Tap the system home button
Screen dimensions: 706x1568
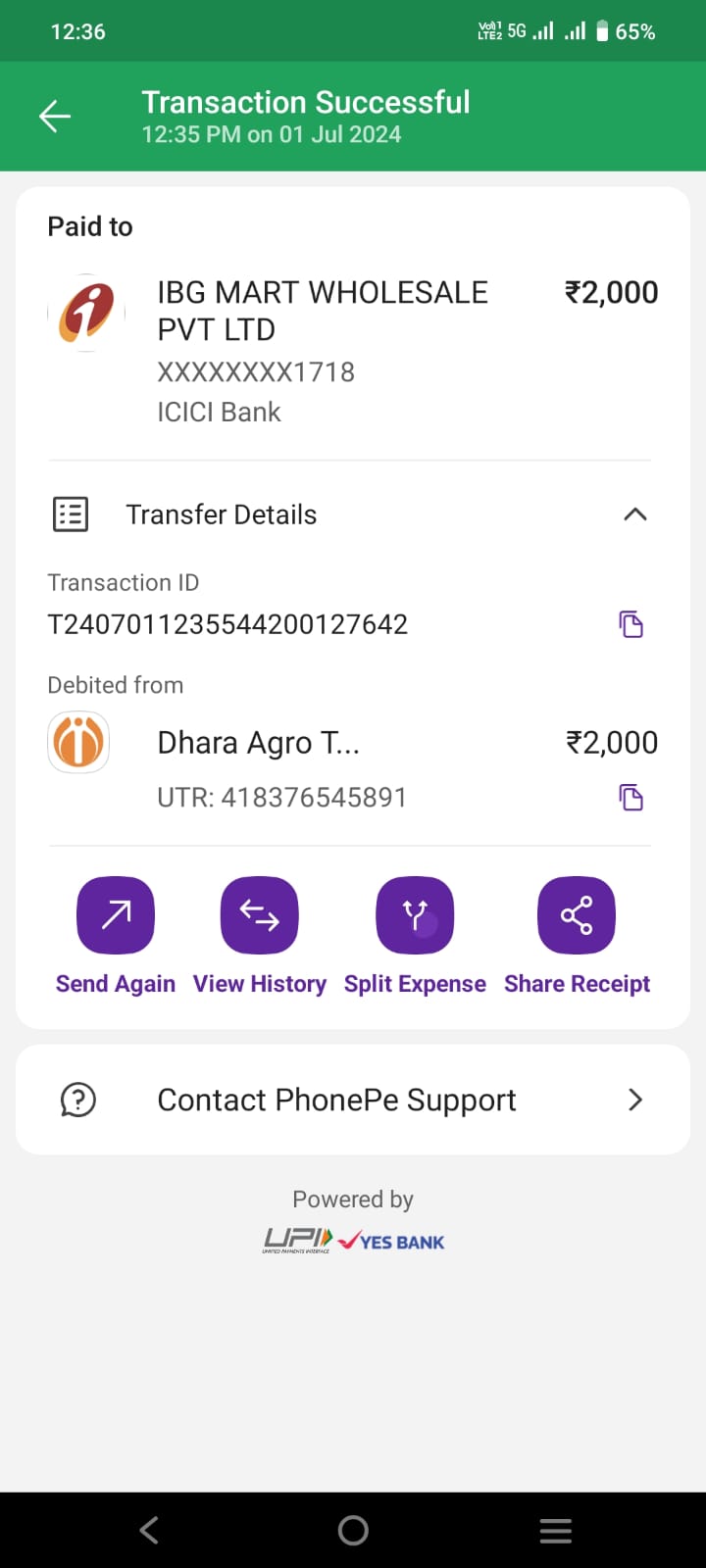[x=353, y=1530]
